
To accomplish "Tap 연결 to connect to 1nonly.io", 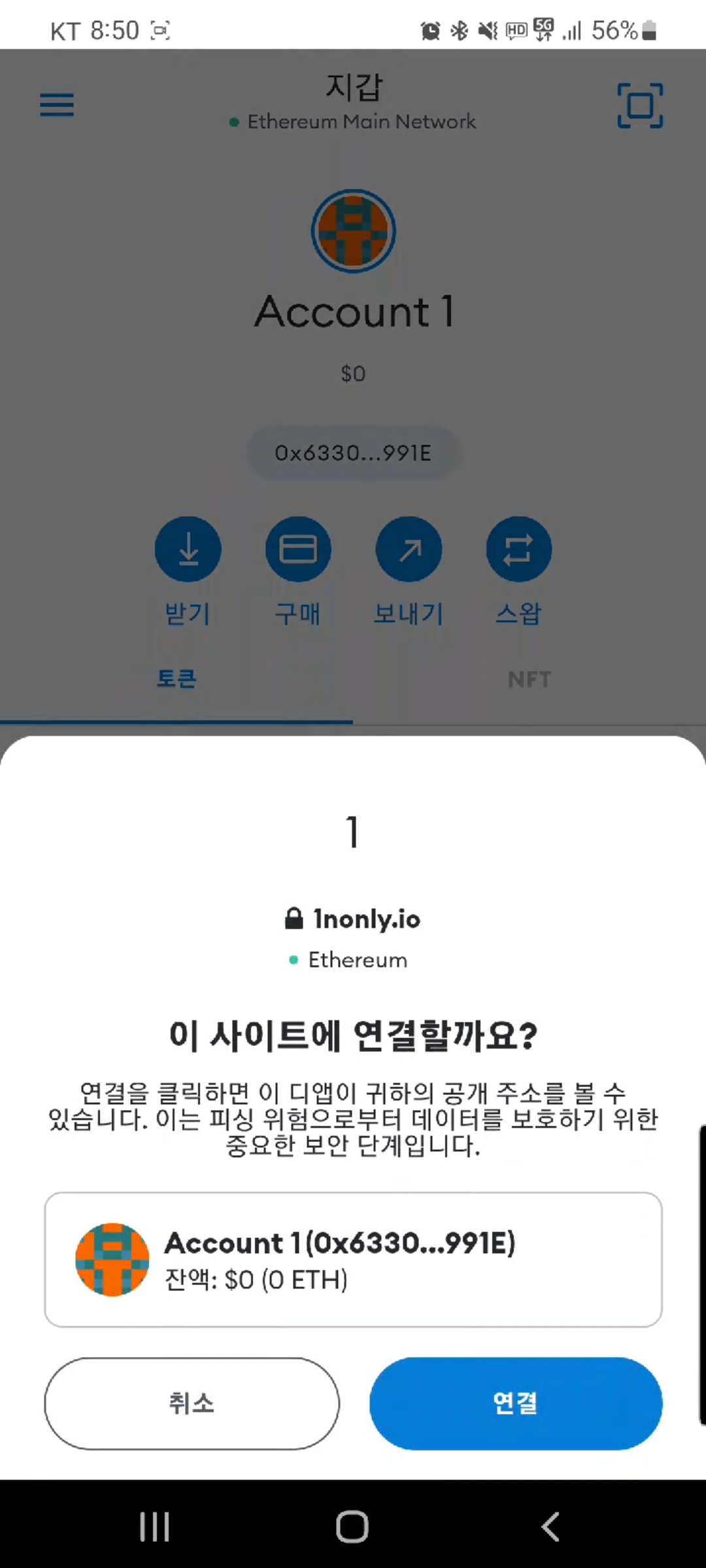I will pyautogui.click(x=516, y=1403).
